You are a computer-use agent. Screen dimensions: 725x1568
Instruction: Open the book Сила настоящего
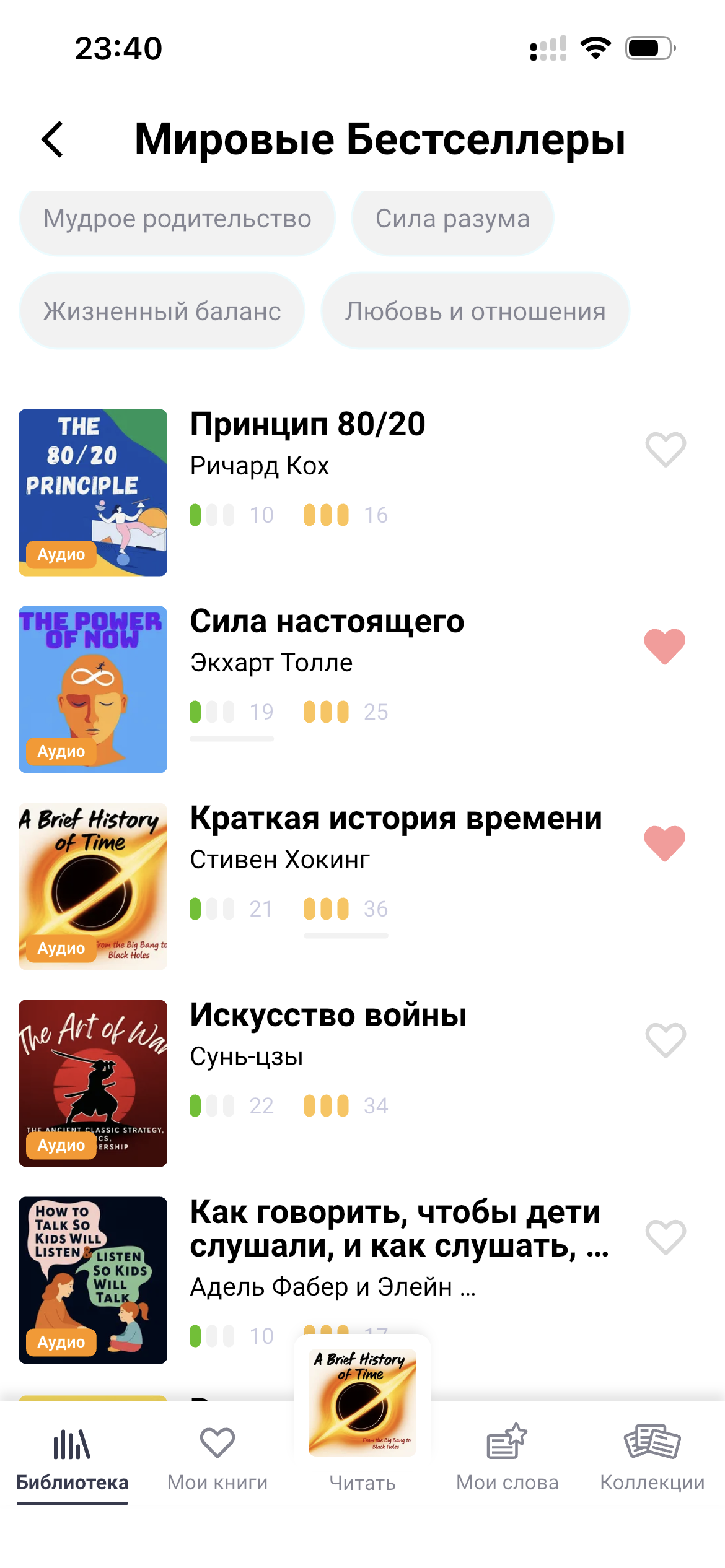(328, 622)
